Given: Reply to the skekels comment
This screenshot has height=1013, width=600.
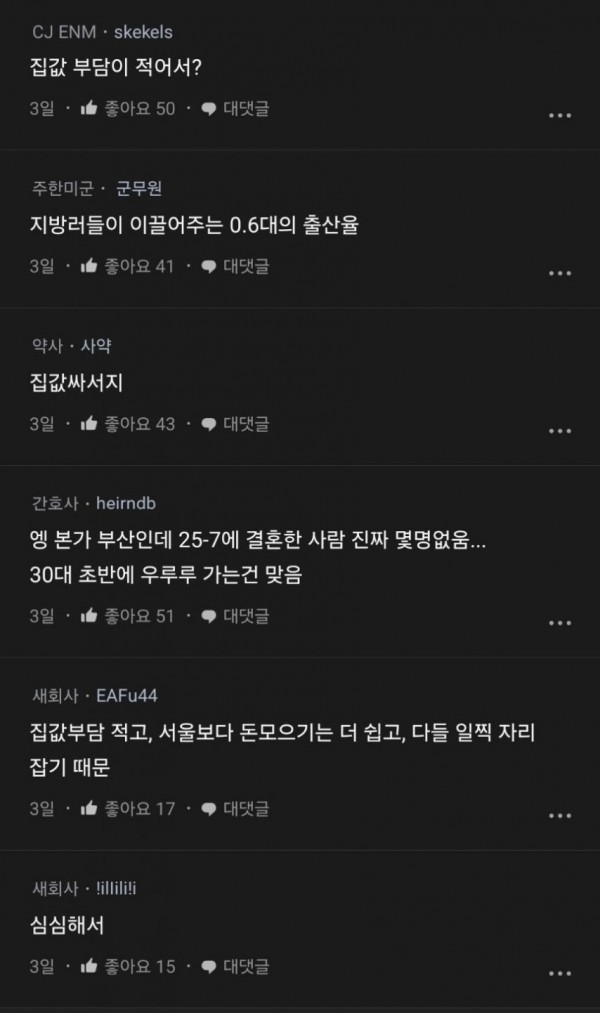Looking at the screenshot, I should point(235,109).
